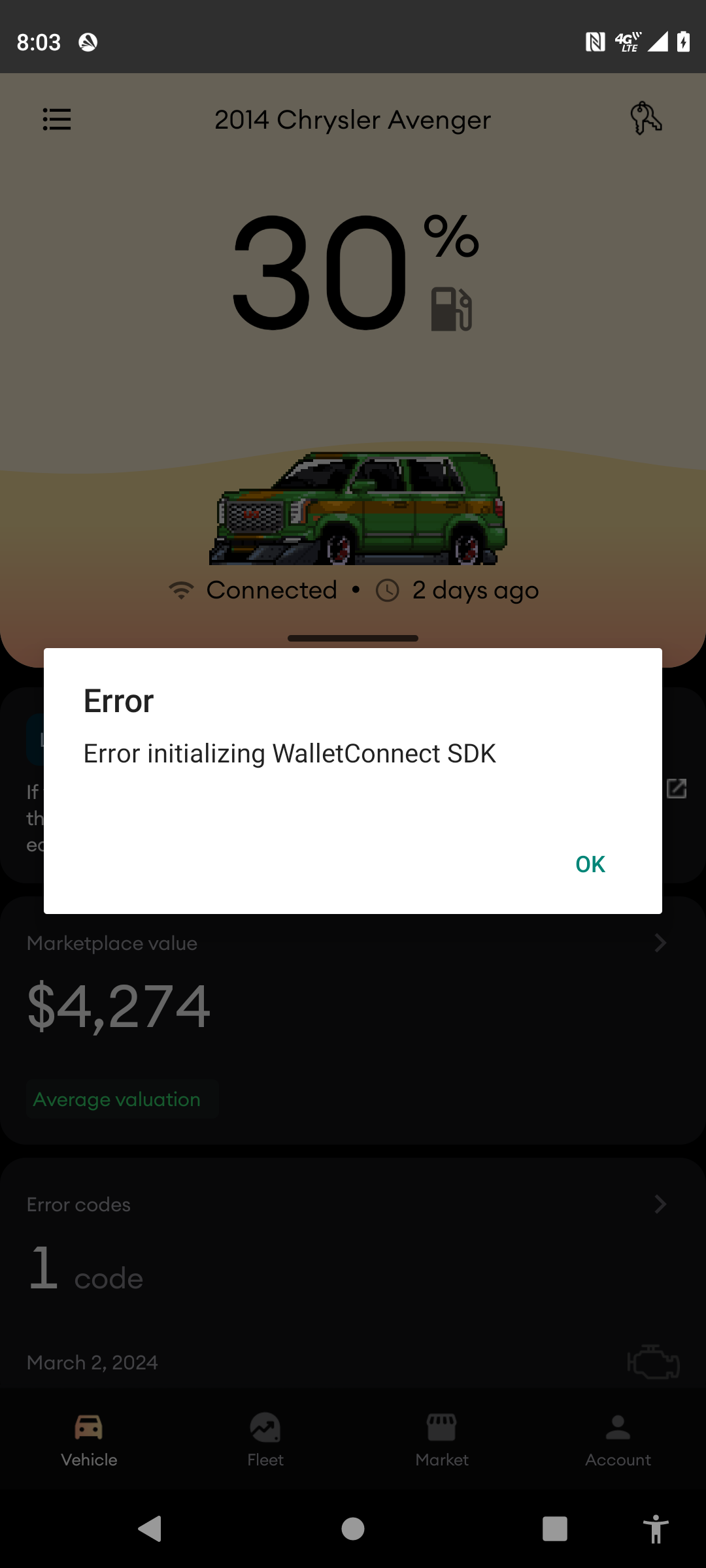Select the Vehicle tab
The image size is (706, 1568).
point(89,1441)
